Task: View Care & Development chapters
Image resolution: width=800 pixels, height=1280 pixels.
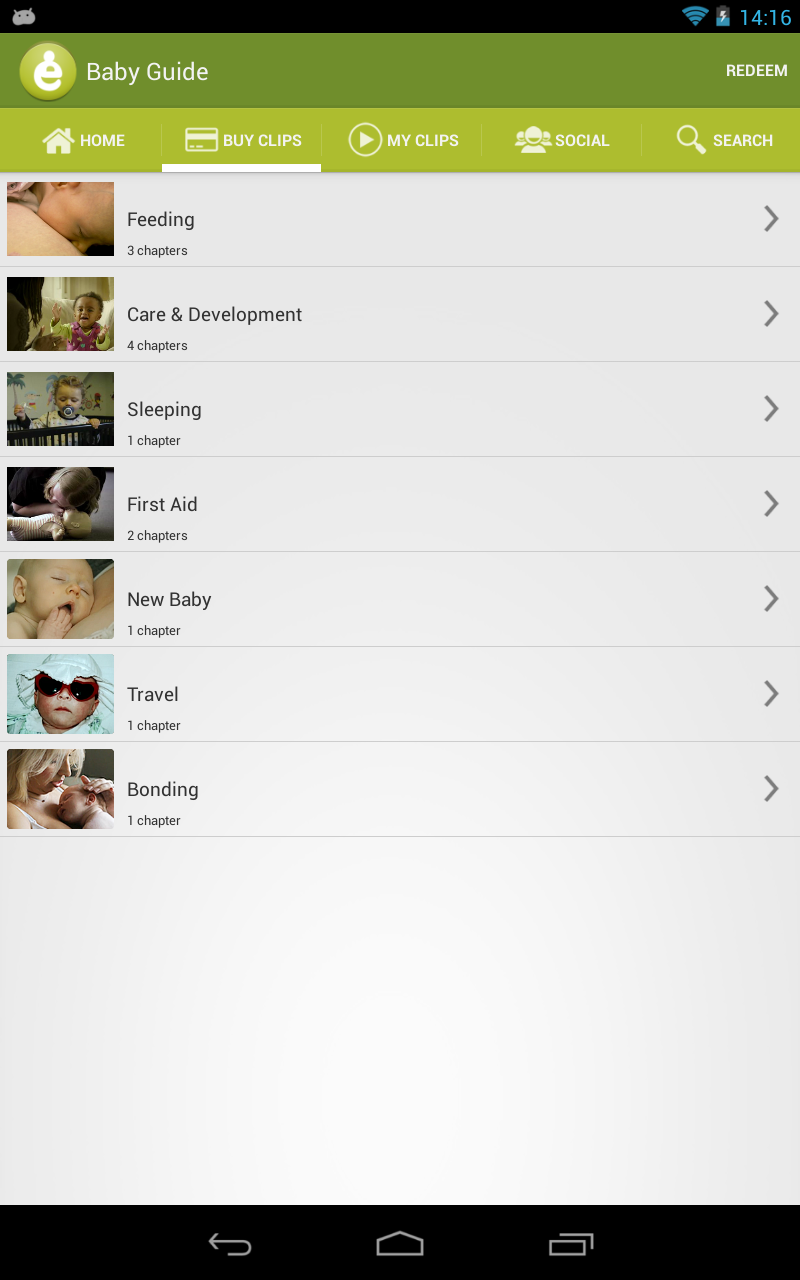Action: click(400, 315)
